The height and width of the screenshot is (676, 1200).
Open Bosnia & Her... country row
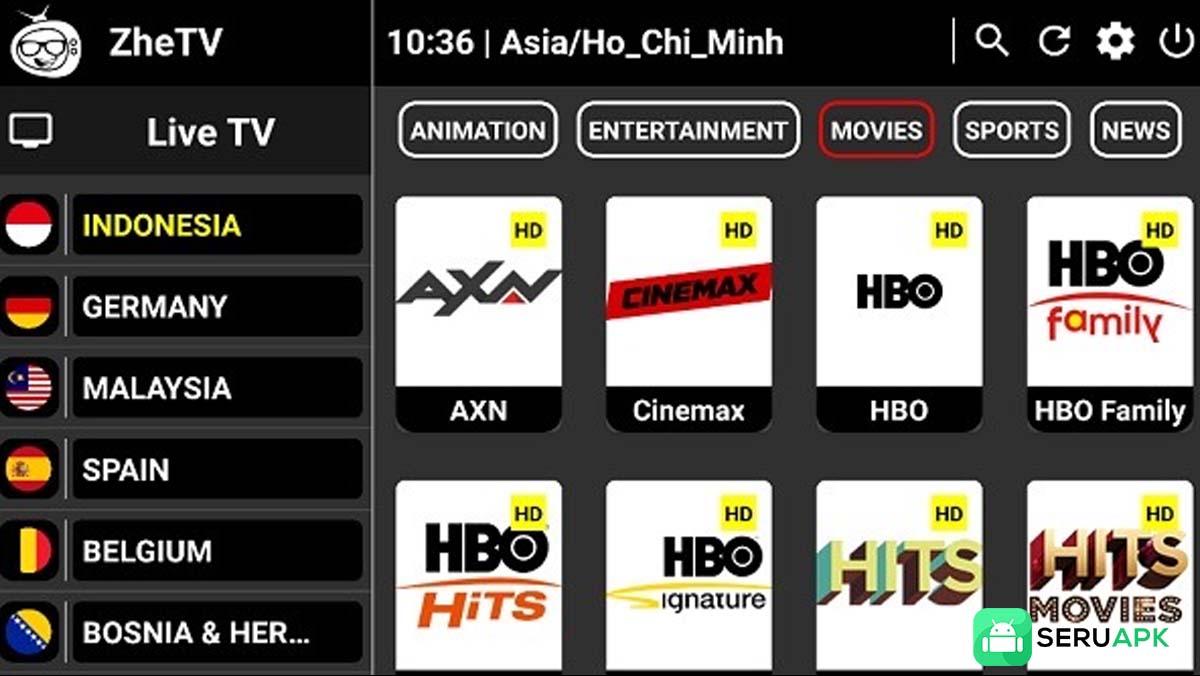tap(215, 632)
